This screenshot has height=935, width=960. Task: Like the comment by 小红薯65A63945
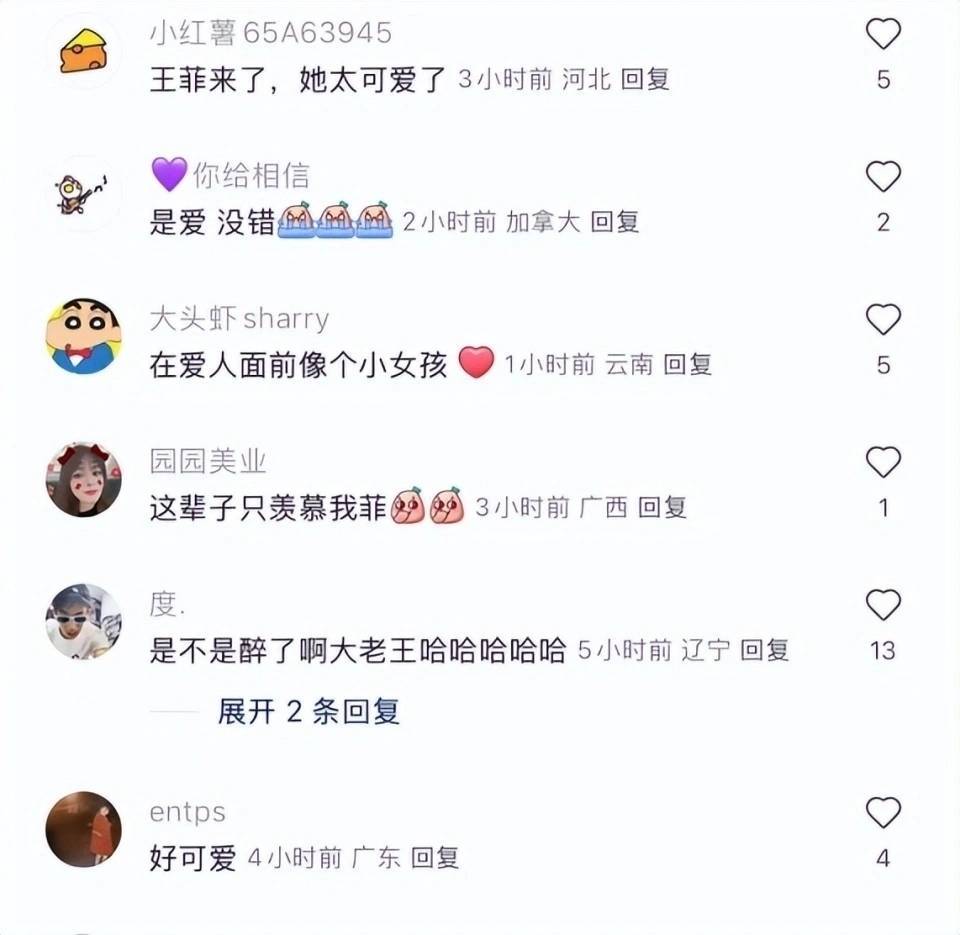click(x=882, y=35)
